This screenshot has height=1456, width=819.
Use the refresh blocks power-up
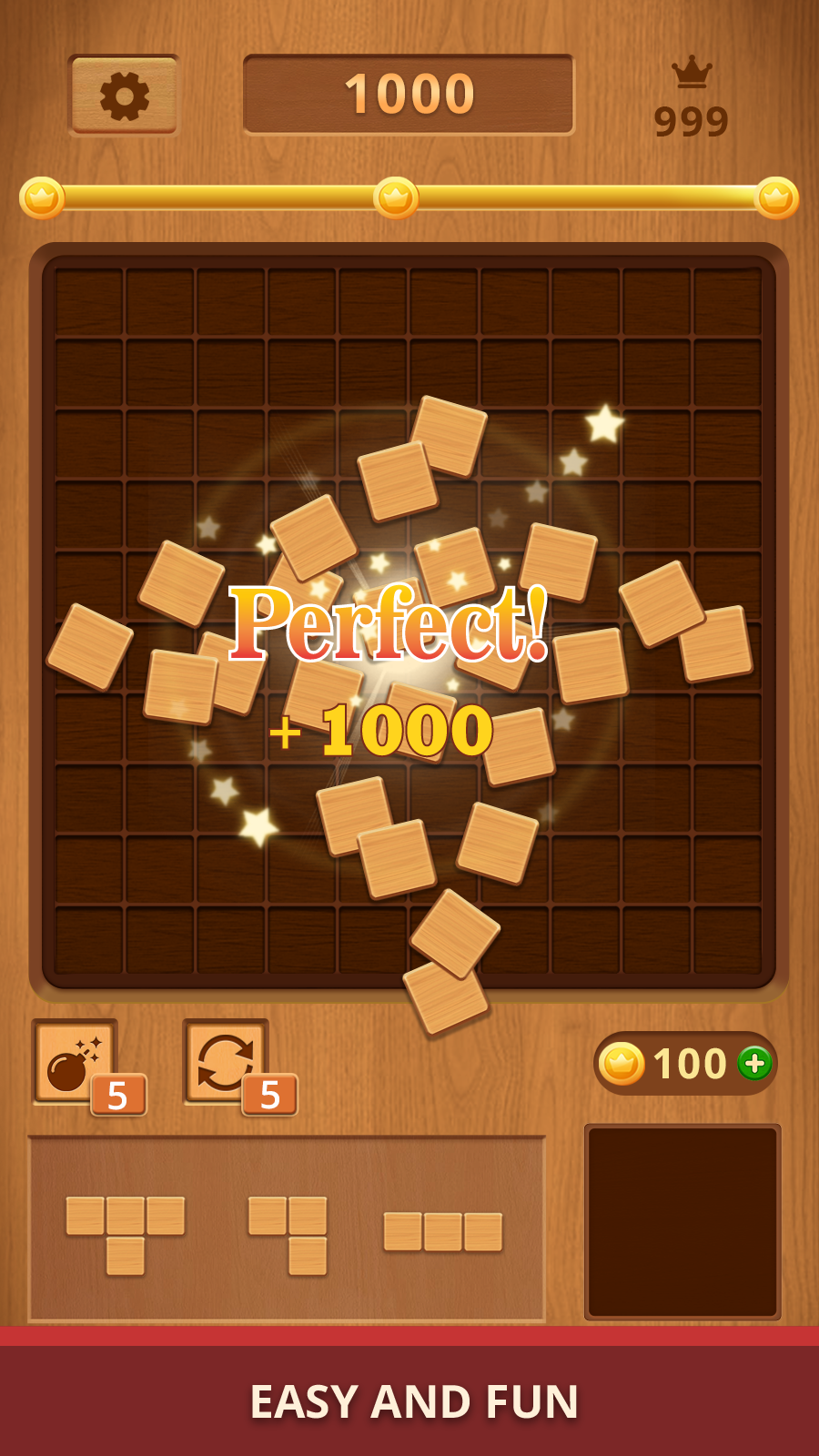[x=227, y=1062]
